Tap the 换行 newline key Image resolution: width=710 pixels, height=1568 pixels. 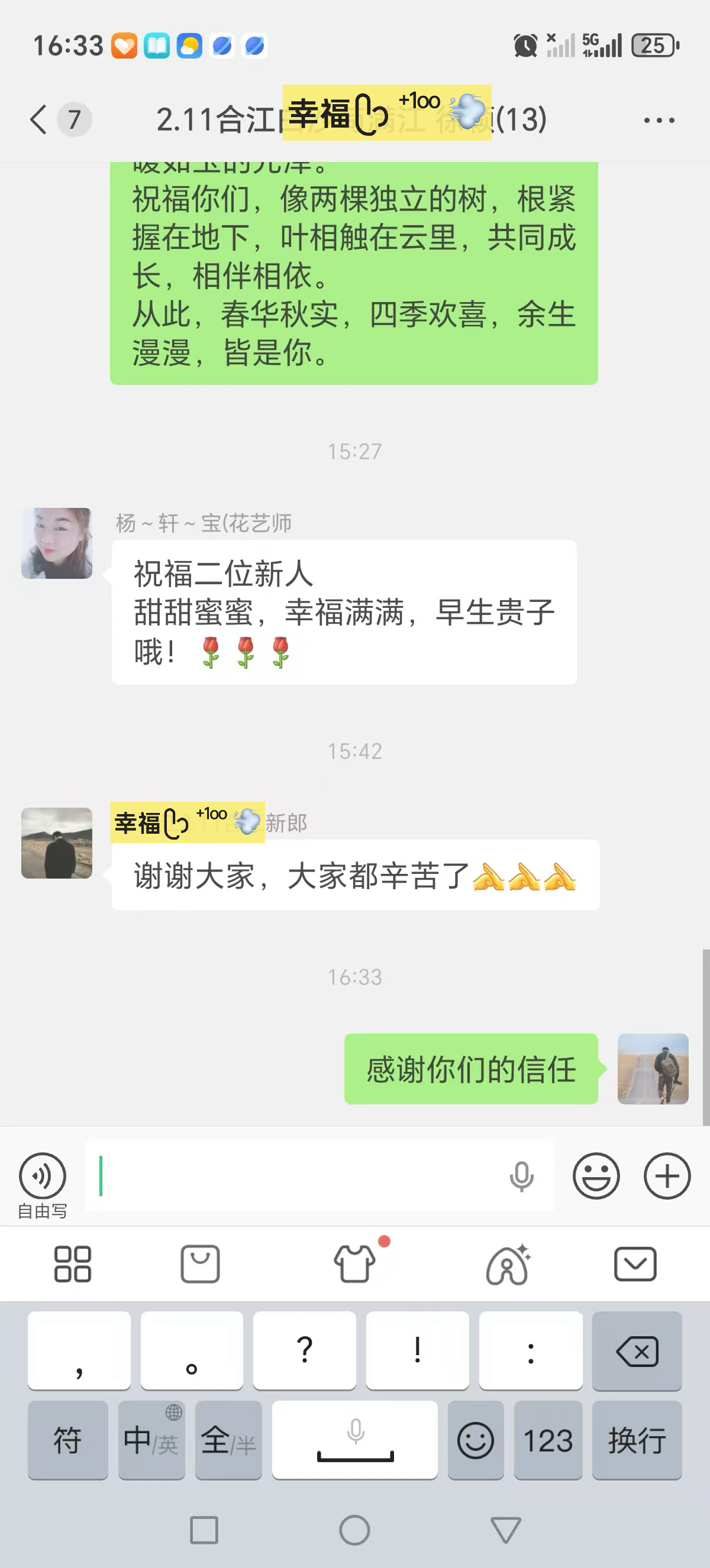[x=637, y=1440]
